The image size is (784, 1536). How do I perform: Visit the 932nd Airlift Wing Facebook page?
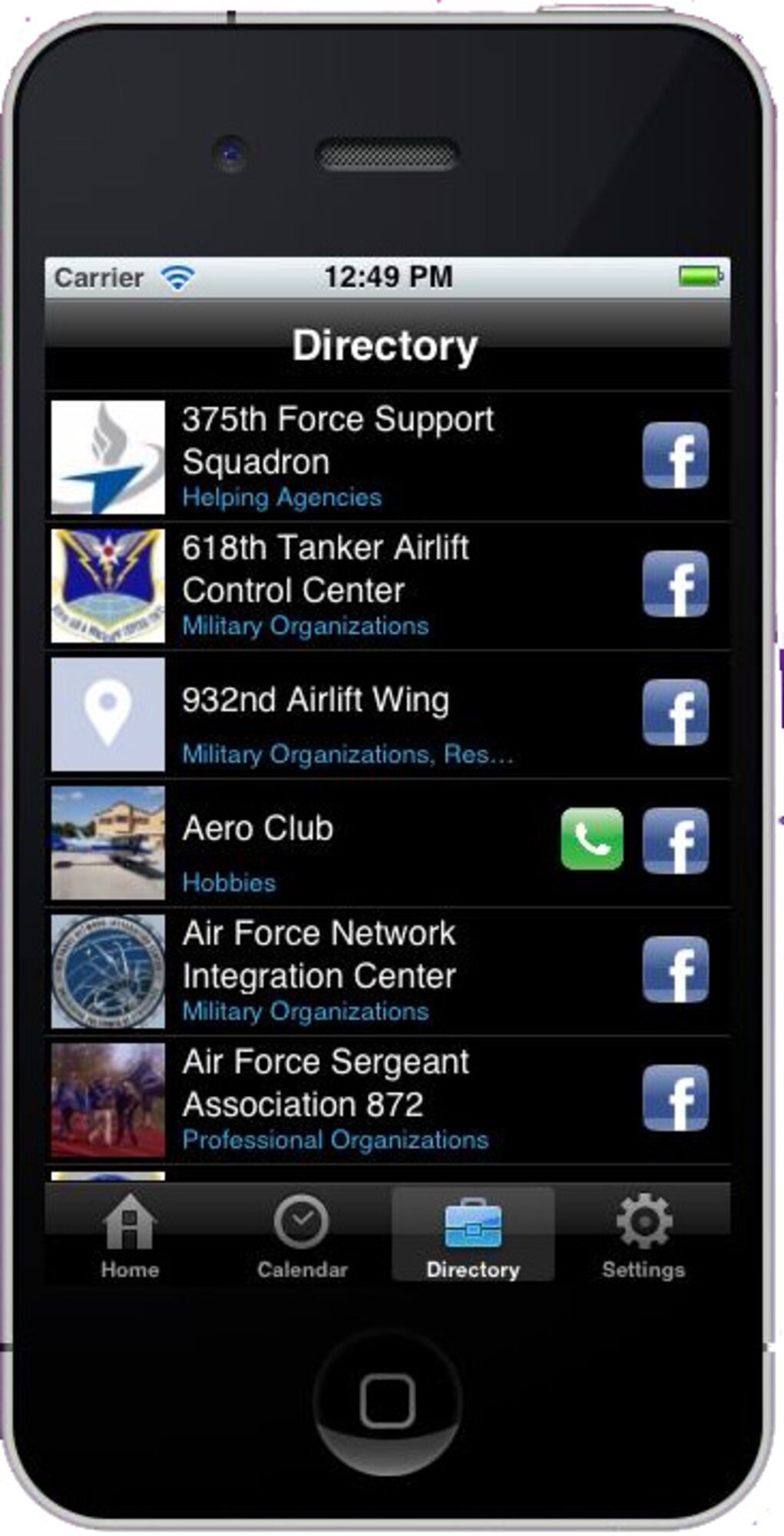tap(675, 713)
